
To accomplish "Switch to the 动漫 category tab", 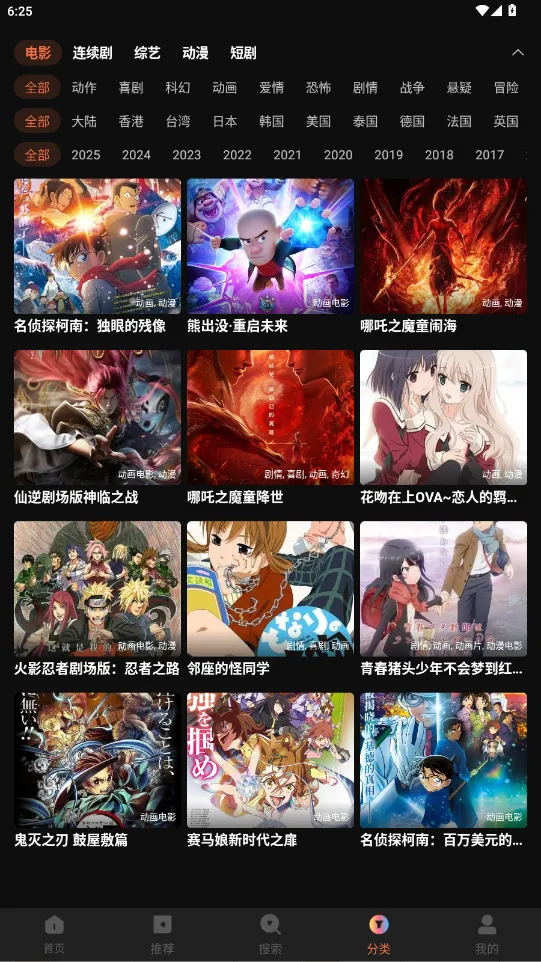I will 195,53.
